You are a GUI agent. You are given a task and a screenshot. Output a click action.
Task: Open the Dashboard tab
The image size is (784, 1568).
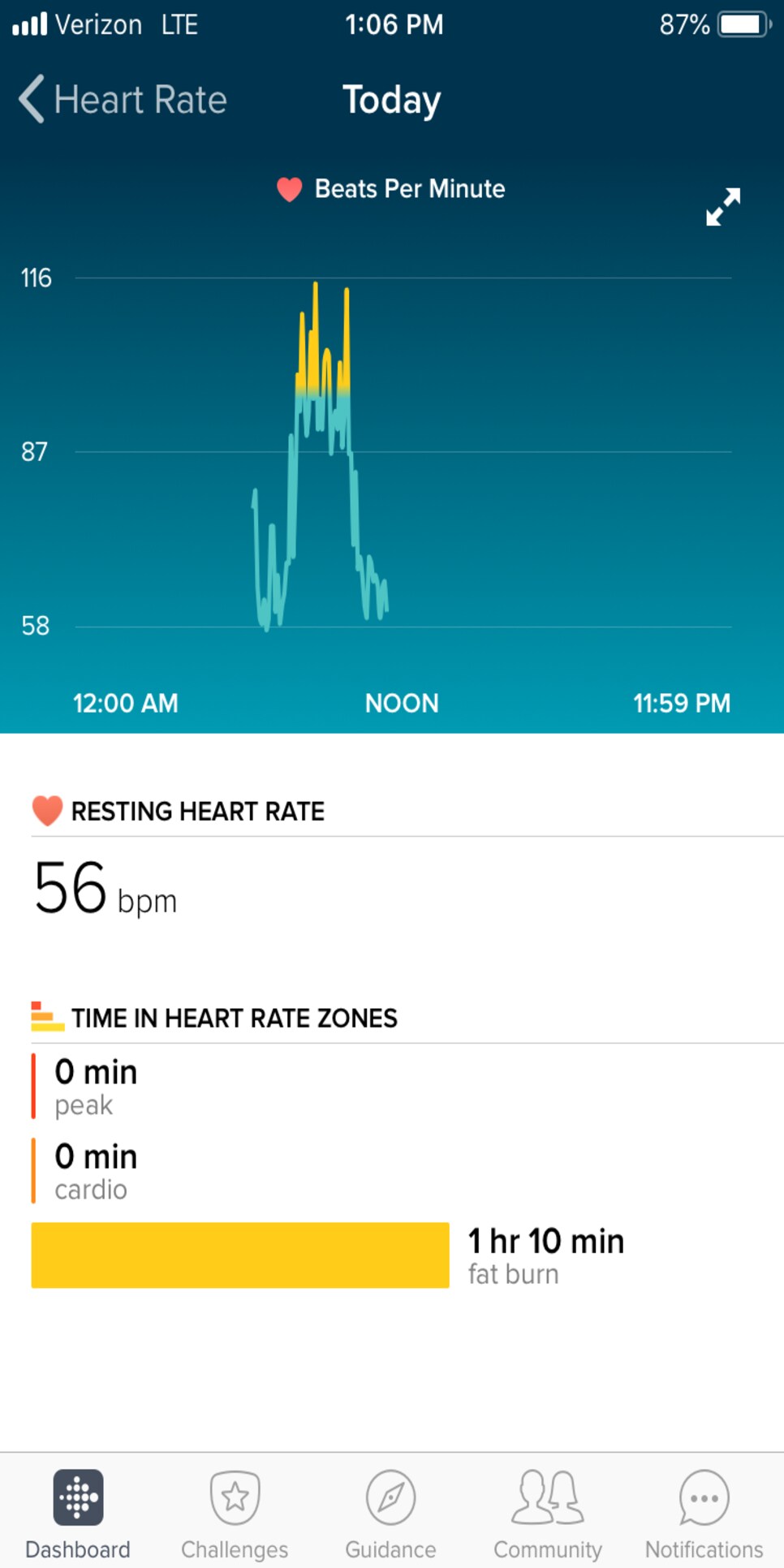point(78,1514)
